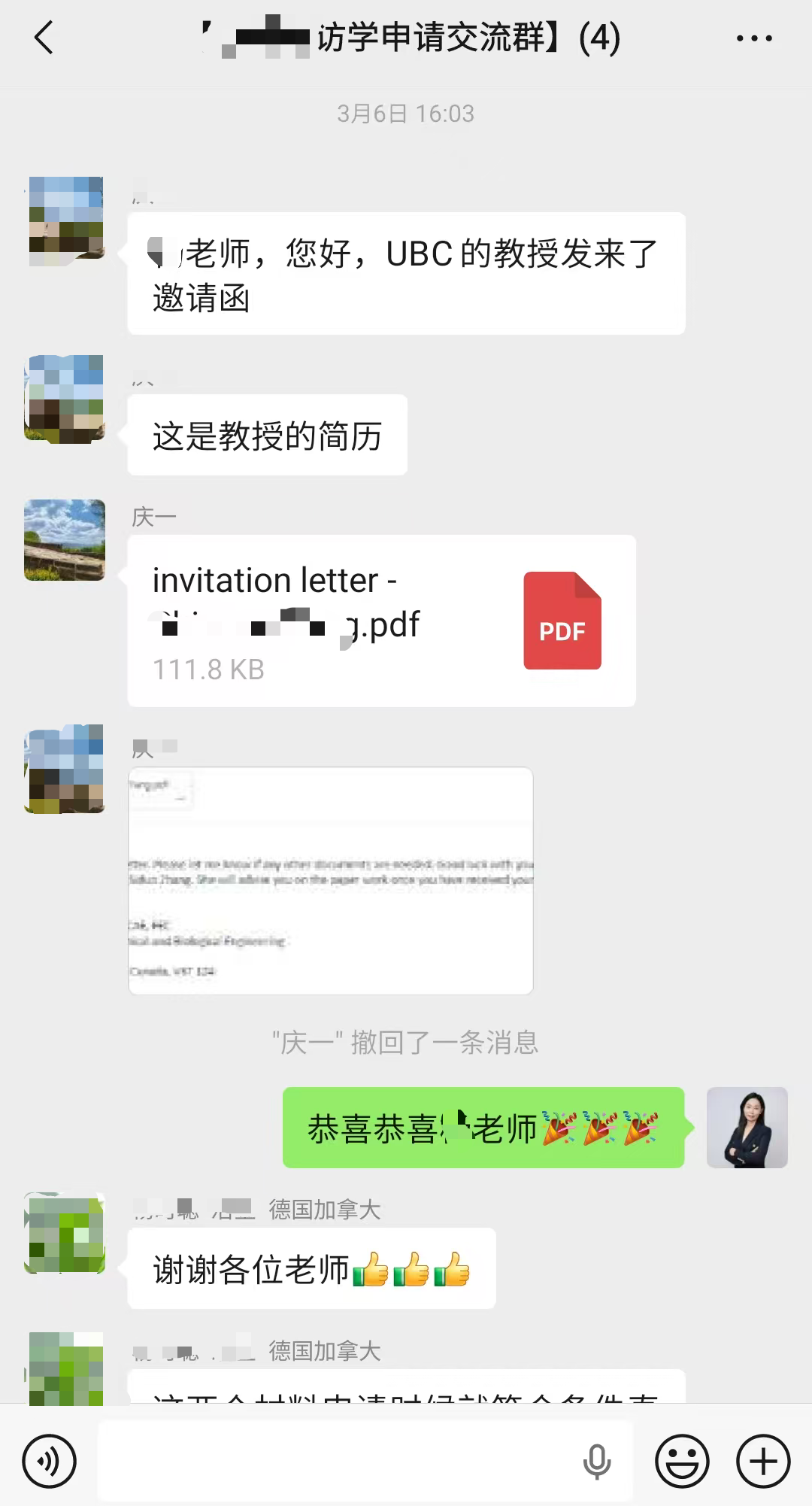Open the chat info three-dot menu

click(x=754, y=38)
